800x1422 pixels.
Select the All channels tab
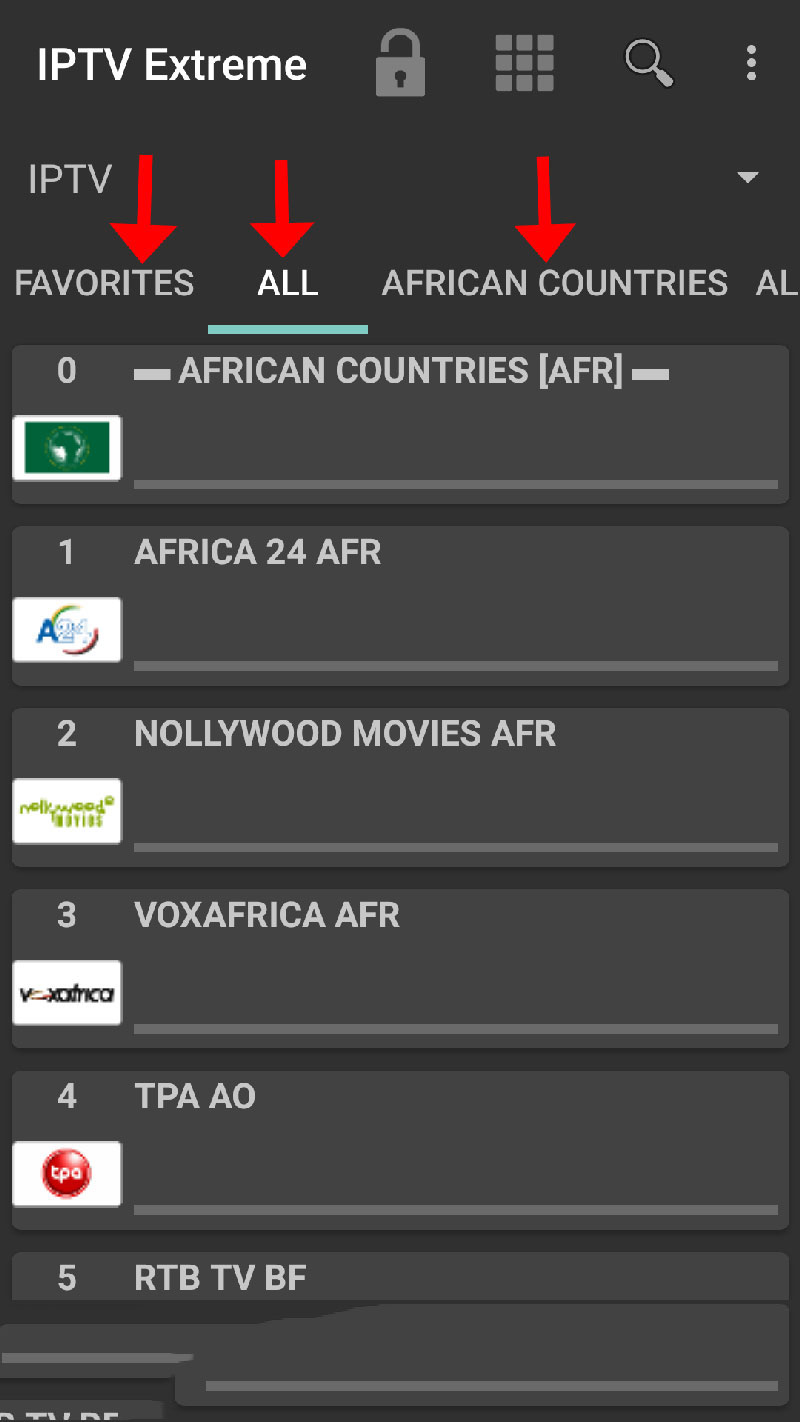click(x=288, y=283)
